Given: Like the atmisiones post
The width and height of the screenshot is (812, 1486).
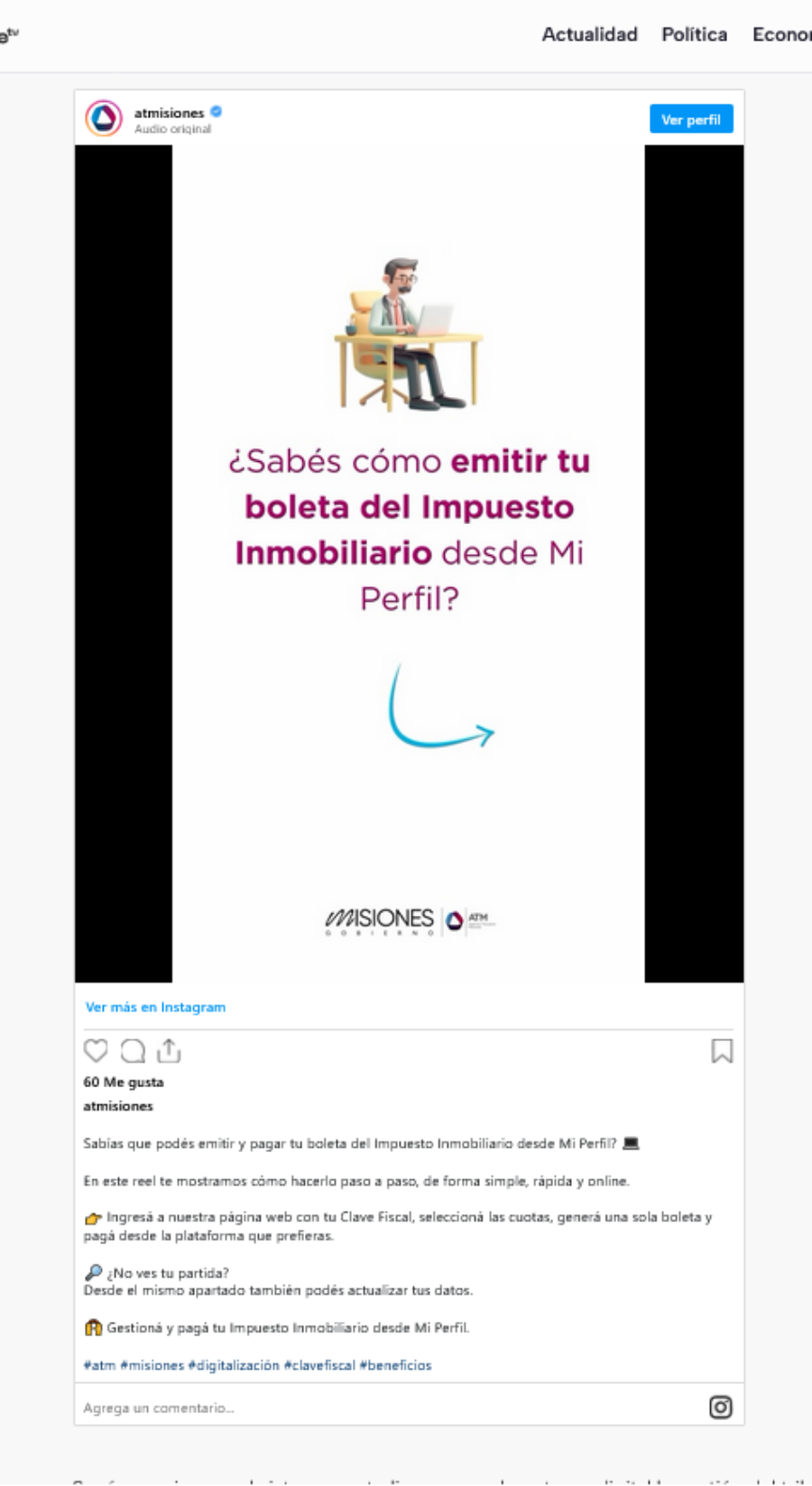Looking at the screenshot, I should point(96,1050).
